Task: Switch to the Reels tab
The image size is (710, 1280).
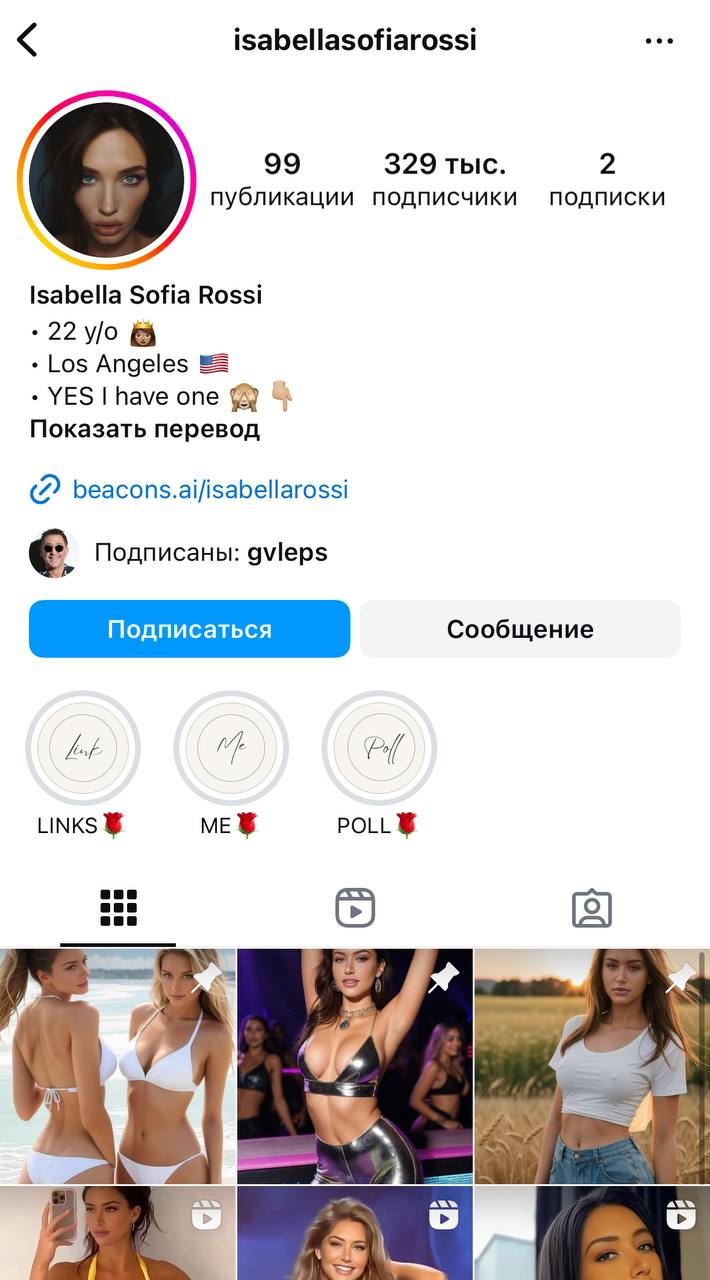Action: tap(355, 908)
